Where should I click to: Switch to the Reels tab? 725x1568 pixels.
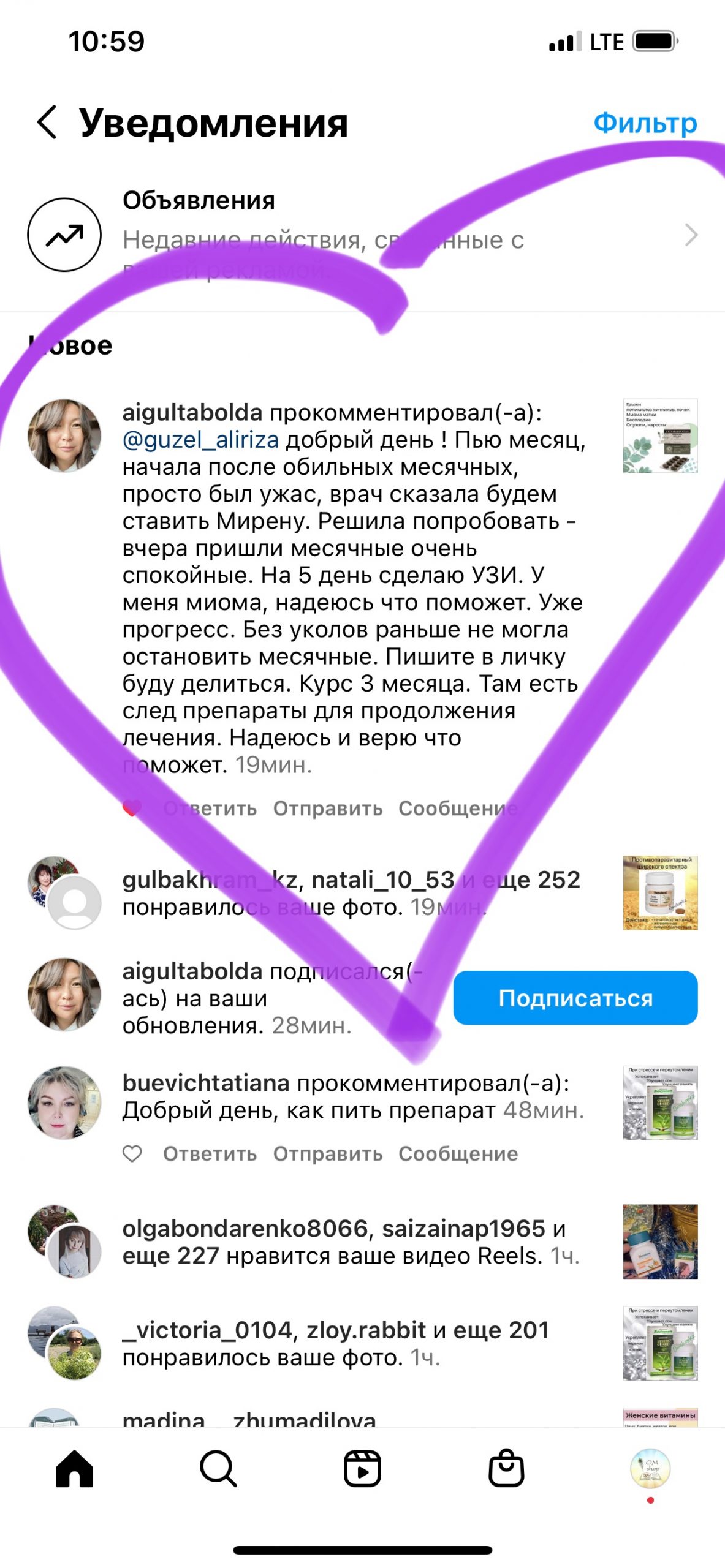pos(362,1469)
